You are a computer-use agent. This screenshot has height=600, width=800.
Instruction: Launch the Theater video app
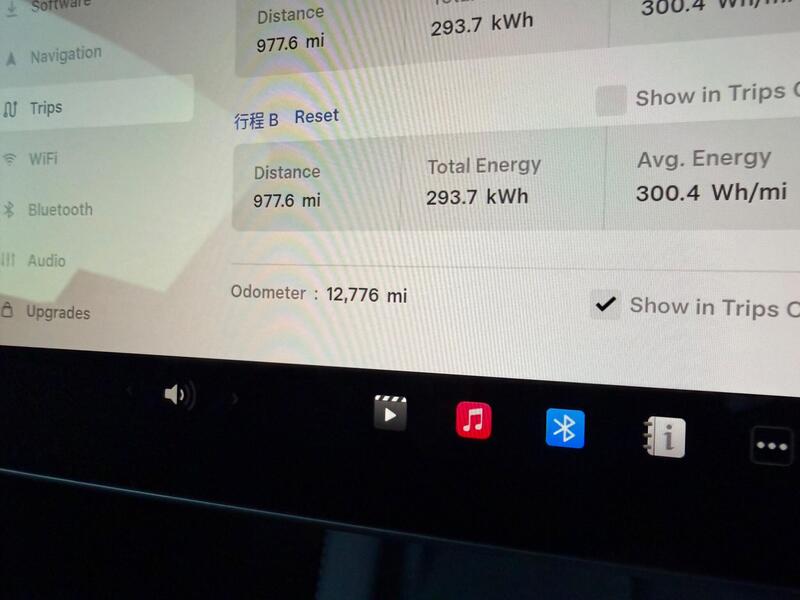[390, 412]
